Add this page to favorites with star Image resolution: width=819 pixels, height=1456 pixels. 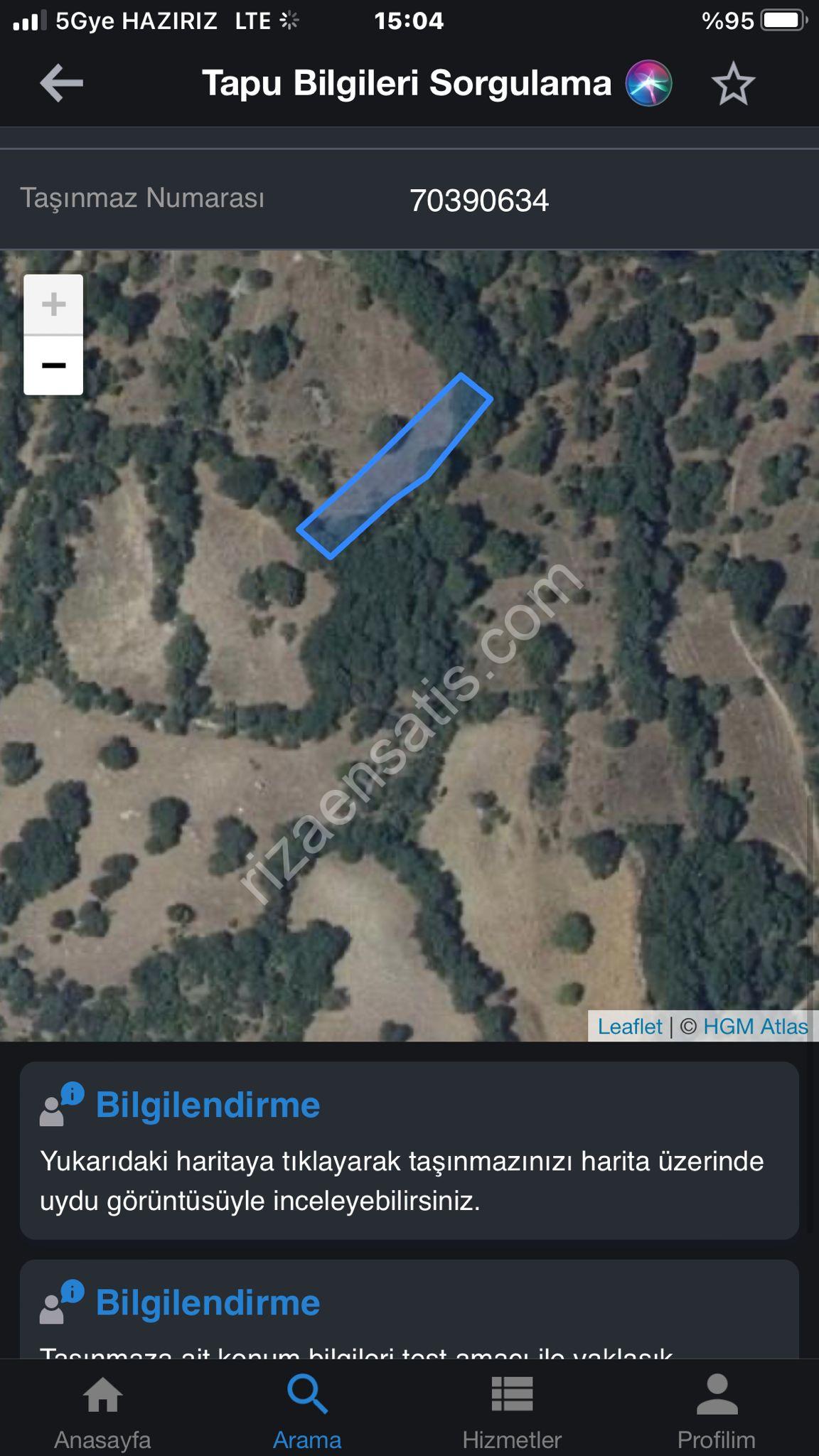(732, 84)
